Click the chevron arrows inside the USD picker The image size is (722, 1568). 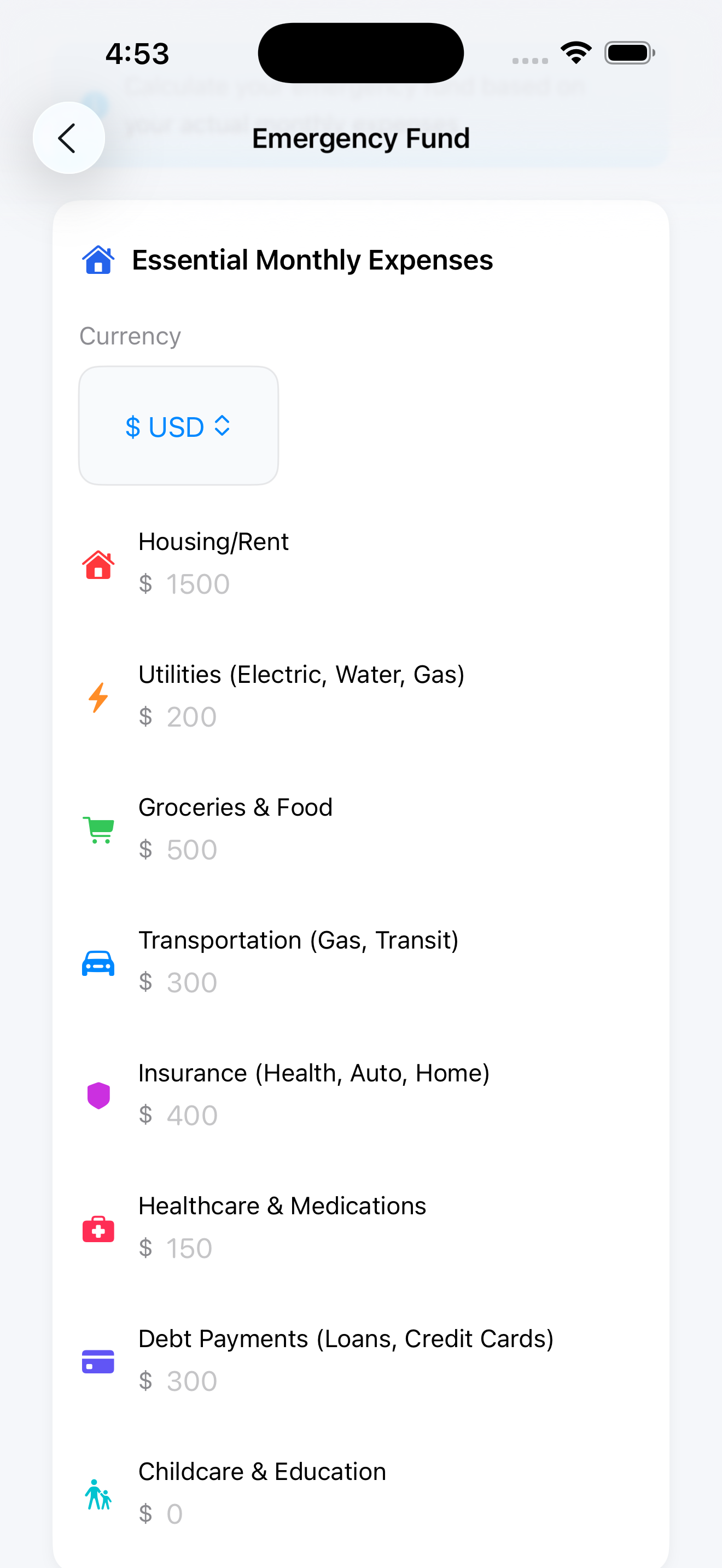coord(222,426)
